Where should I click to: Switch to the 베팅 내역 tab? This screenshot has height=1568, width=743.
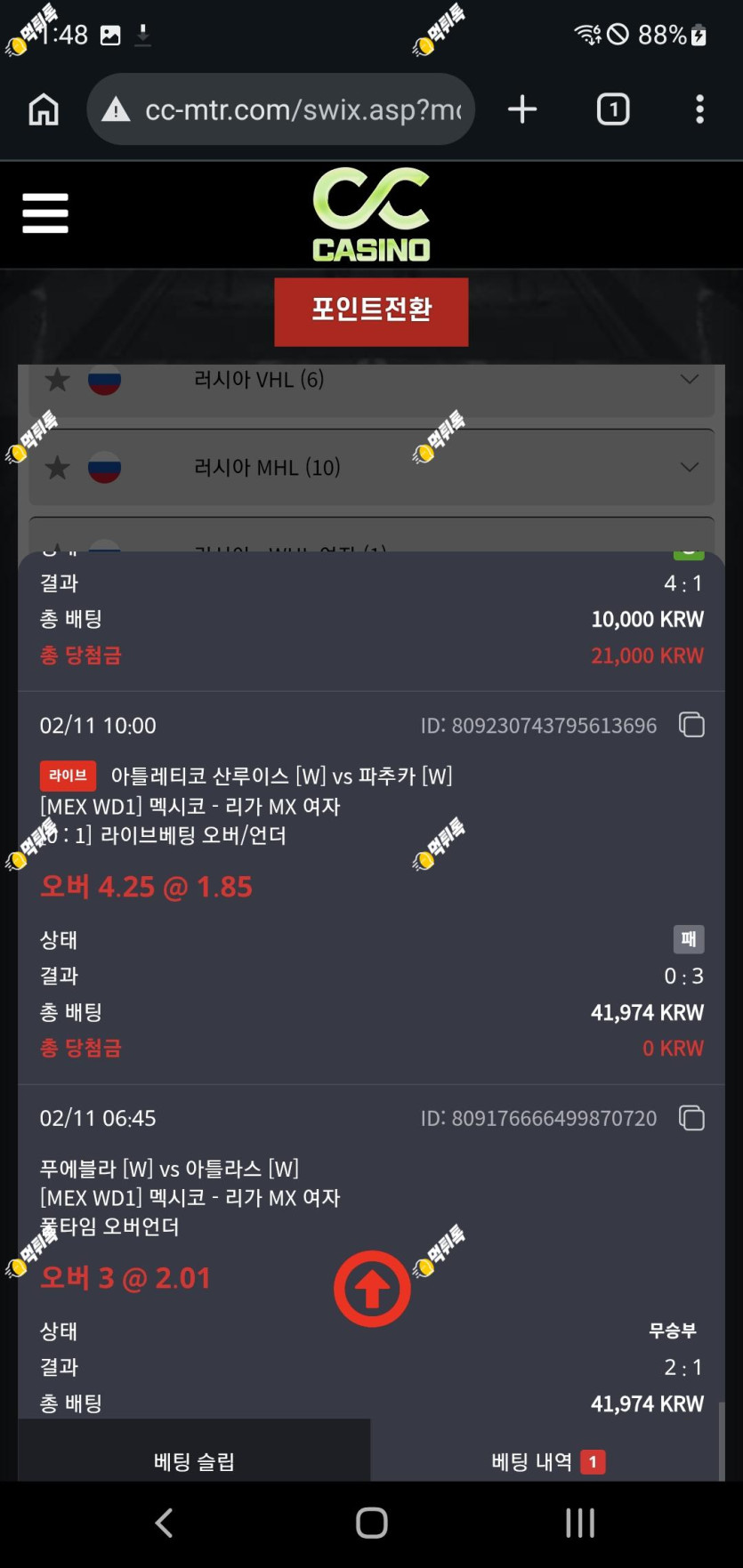coord(547,1460)
